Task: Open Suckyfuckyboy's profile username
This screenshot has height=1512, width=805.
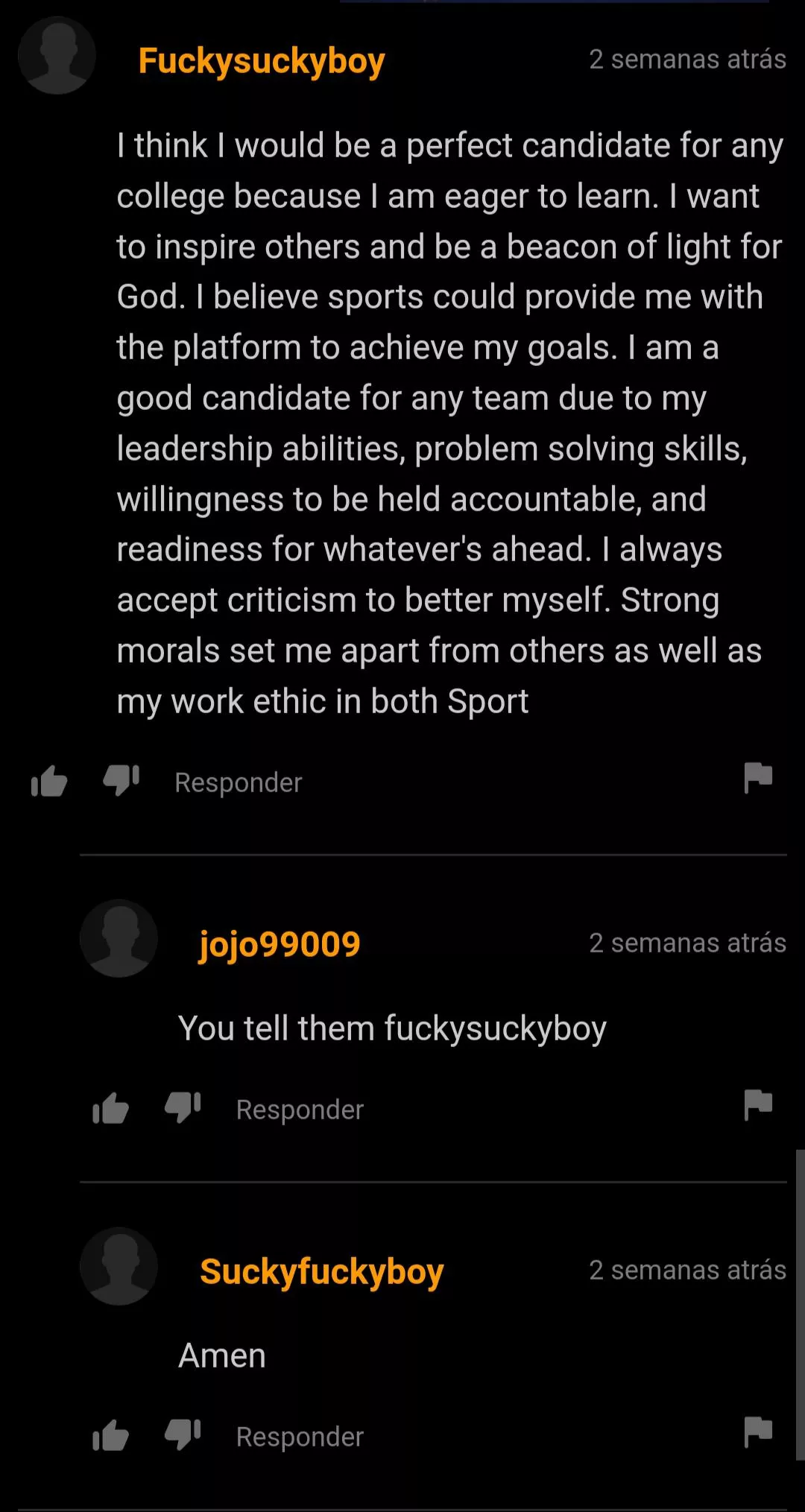Action: [321, 1271]
